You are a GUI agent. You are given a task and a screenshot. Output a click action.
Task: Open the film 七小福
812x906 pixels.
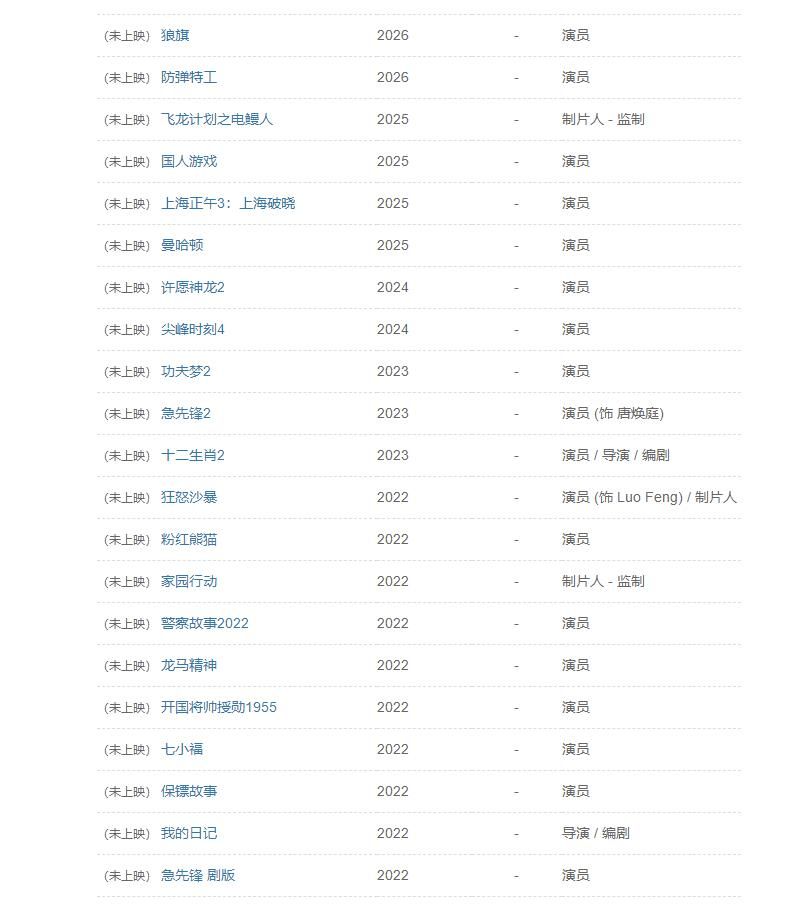pos(182,749)
